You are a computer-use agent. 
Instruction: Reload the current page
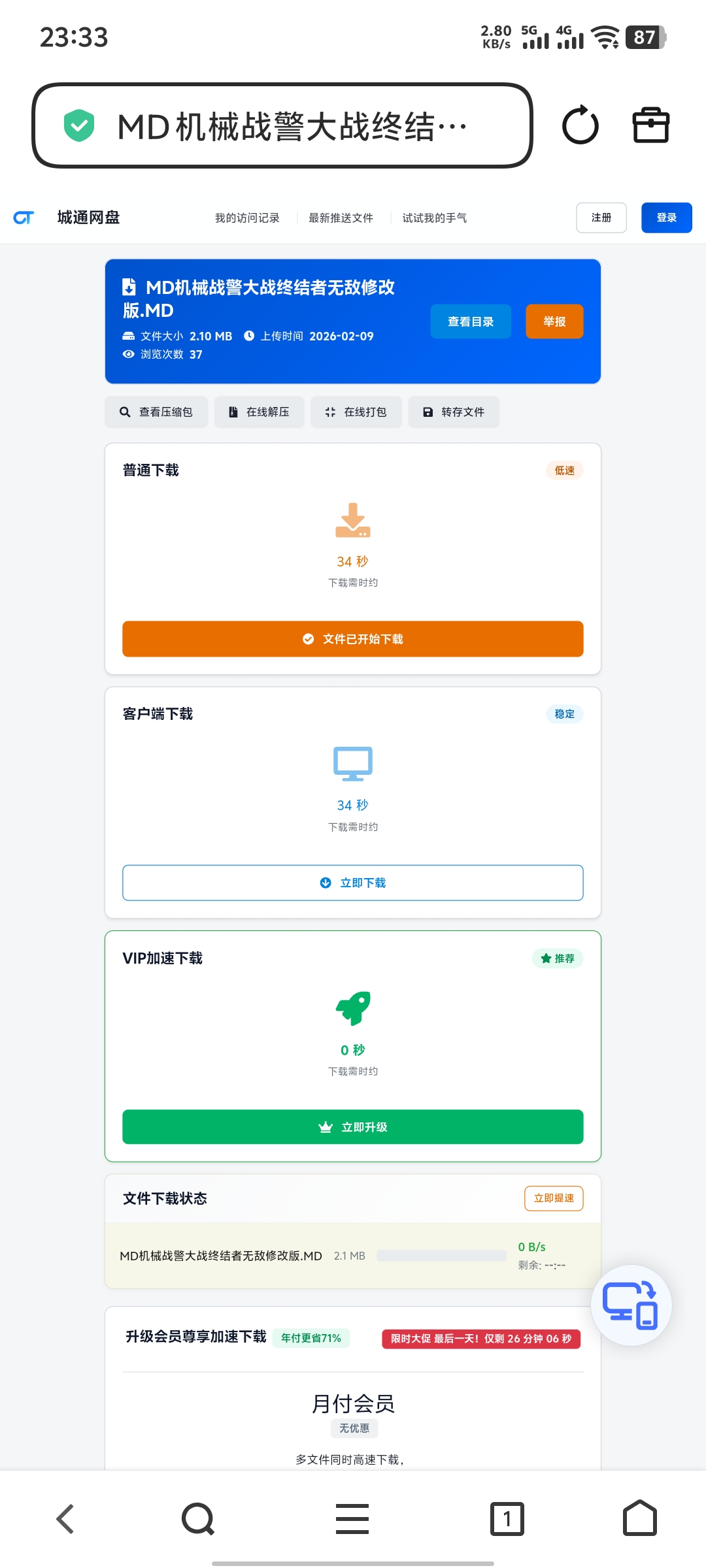pyautogui.click(x=580, y=125)
